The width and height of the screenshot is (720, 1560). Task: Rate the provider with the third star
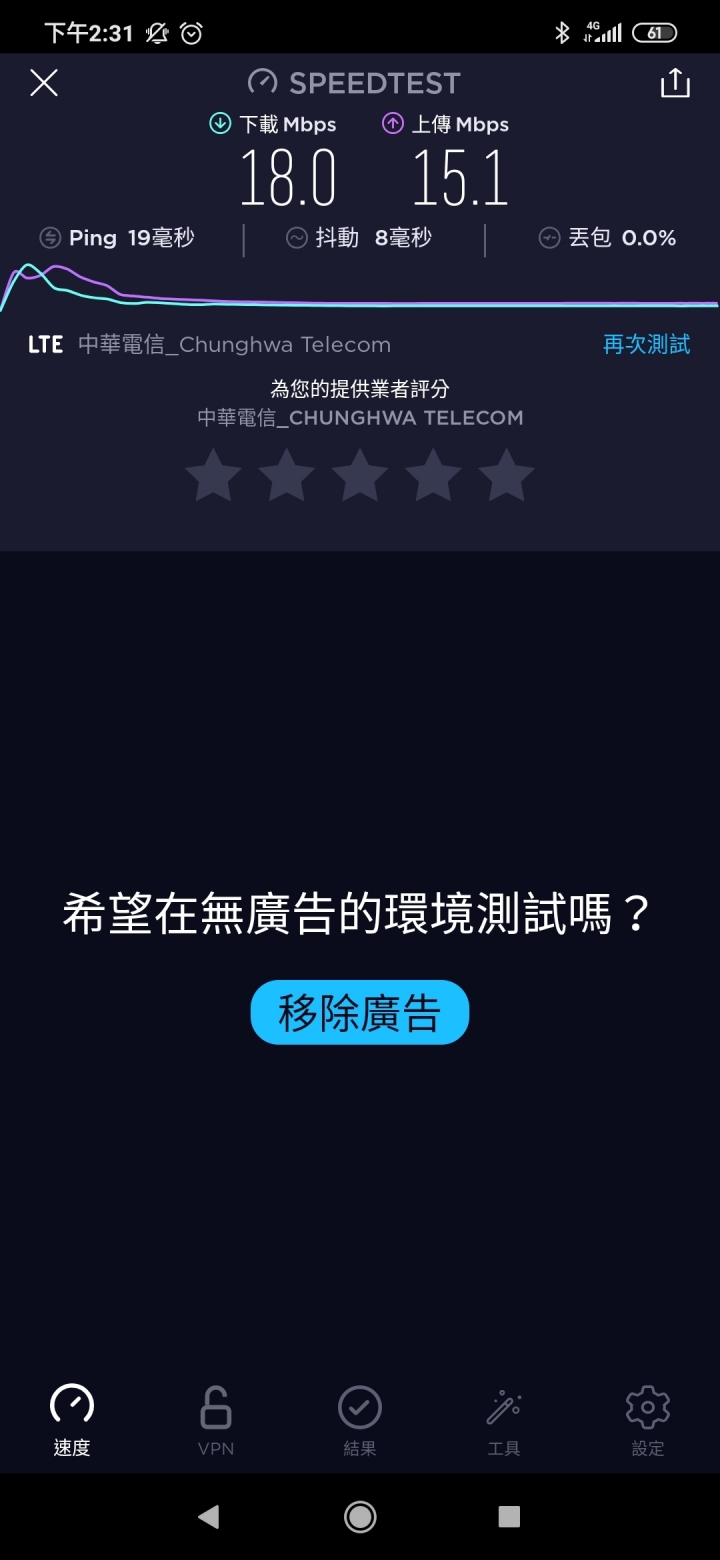[x=360, y=475]
